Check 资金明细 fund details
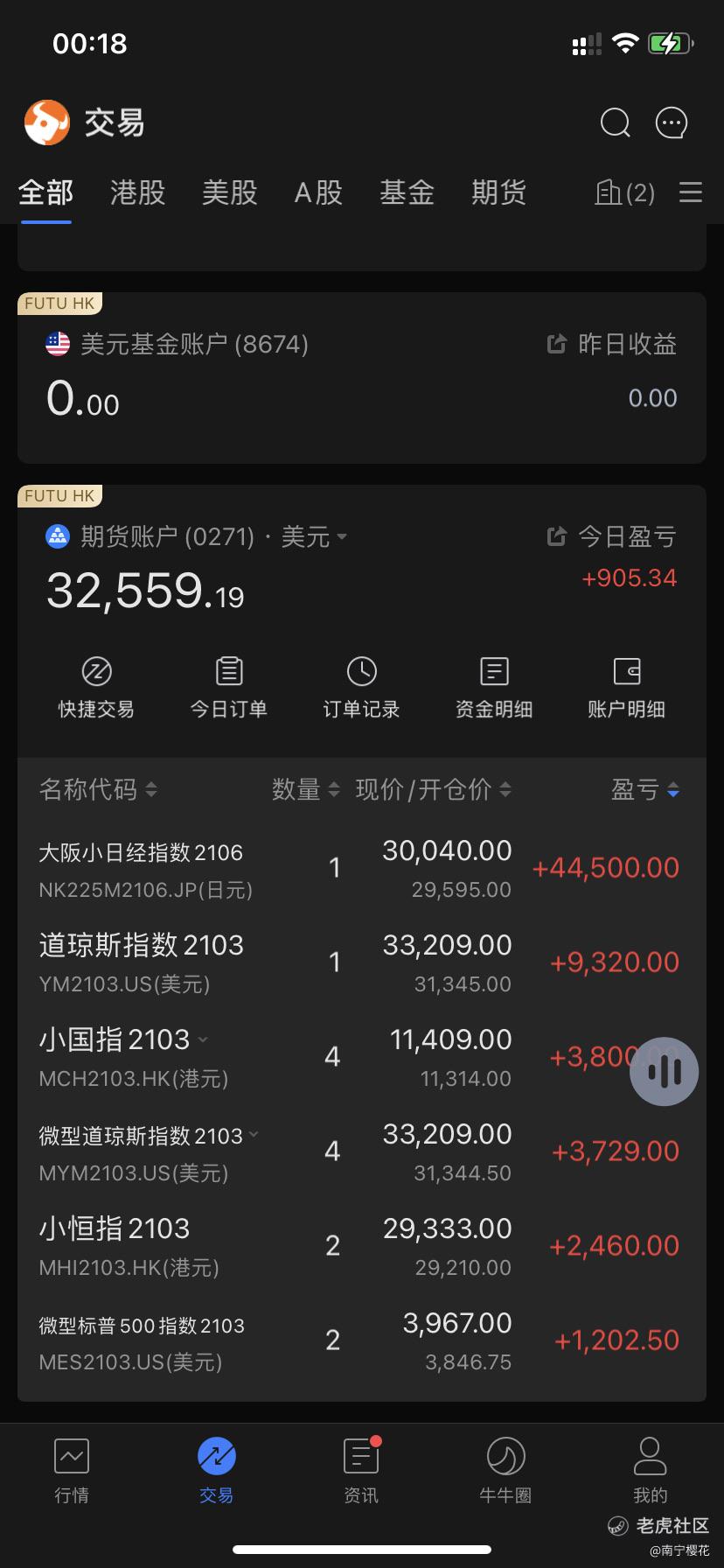Viewport: 724px width, 1568px height. pos(494,688)
